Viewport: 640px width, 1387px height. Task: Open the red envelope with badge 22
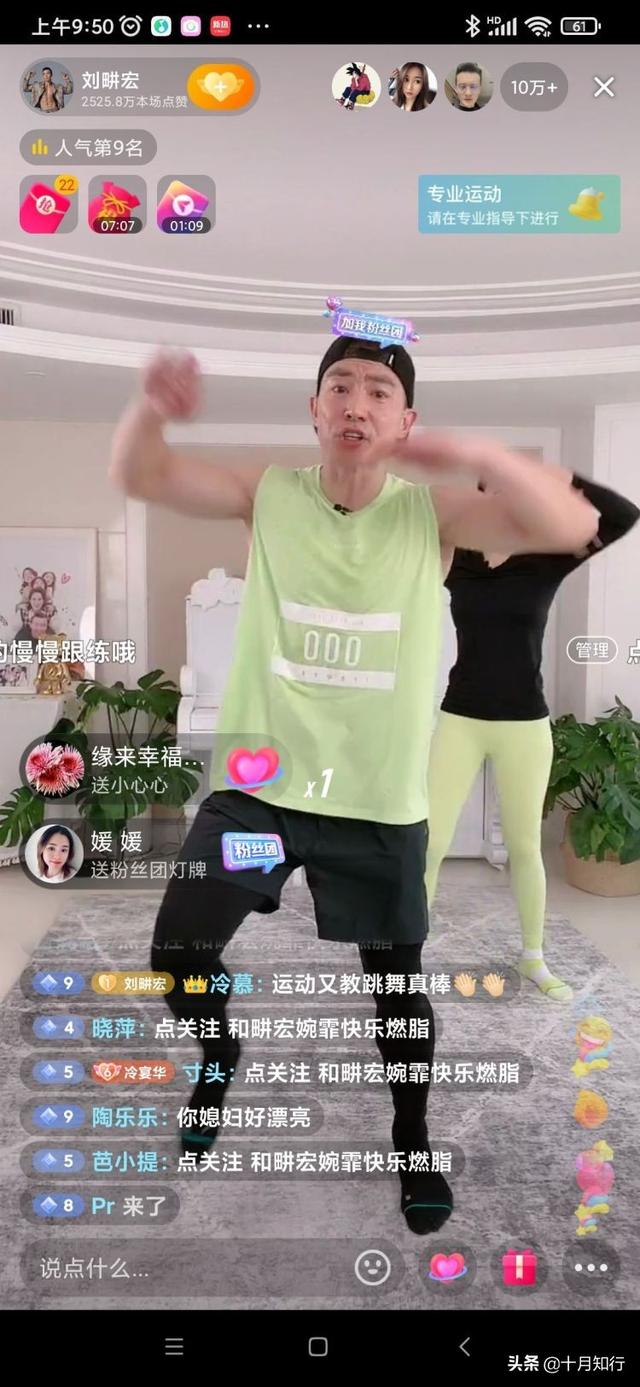(x=47, y=204)
